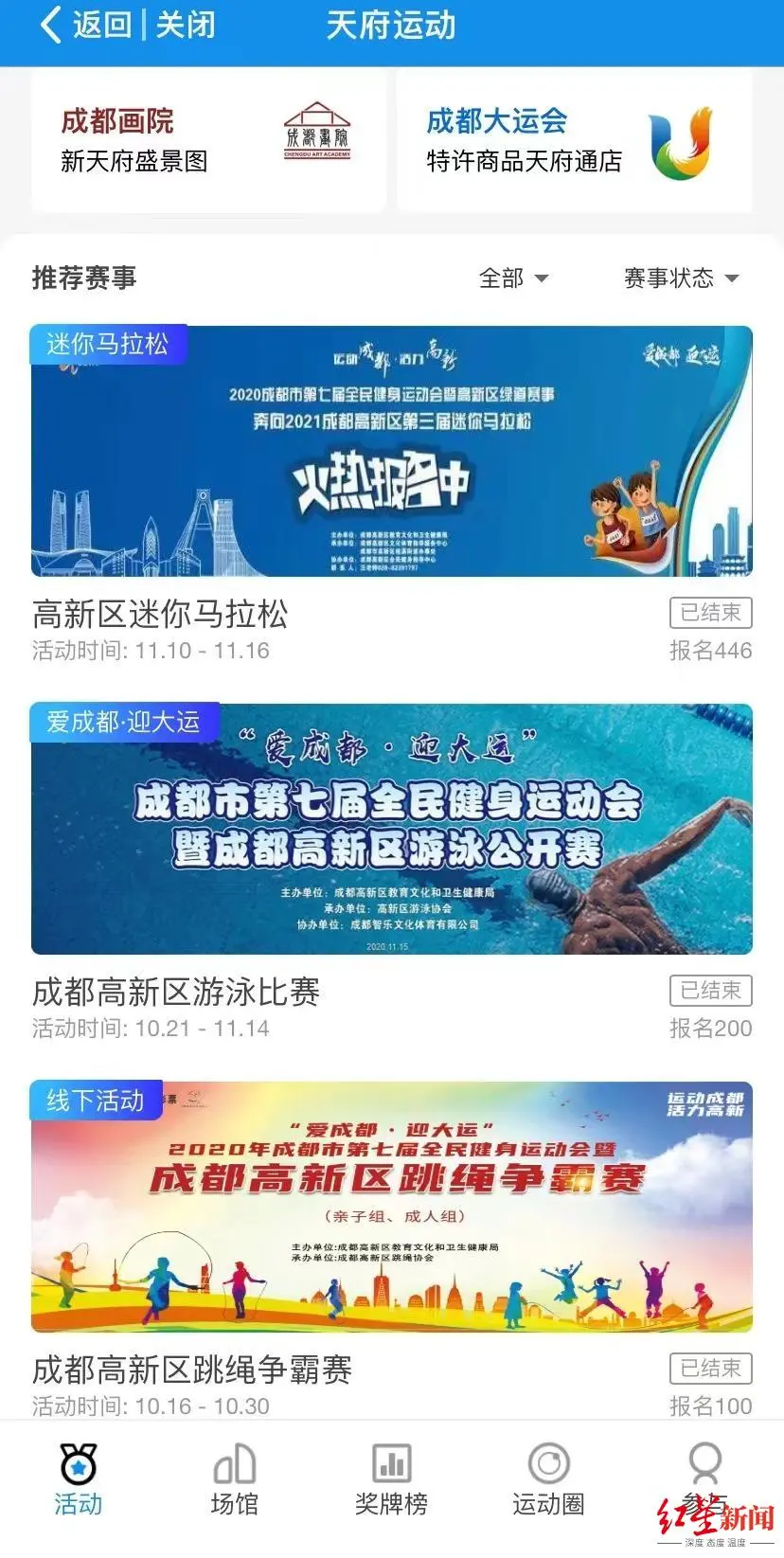Expand the 赛事状态 filter dropdown
Viewport: 784px width, 1558px height.
(681, 278)
